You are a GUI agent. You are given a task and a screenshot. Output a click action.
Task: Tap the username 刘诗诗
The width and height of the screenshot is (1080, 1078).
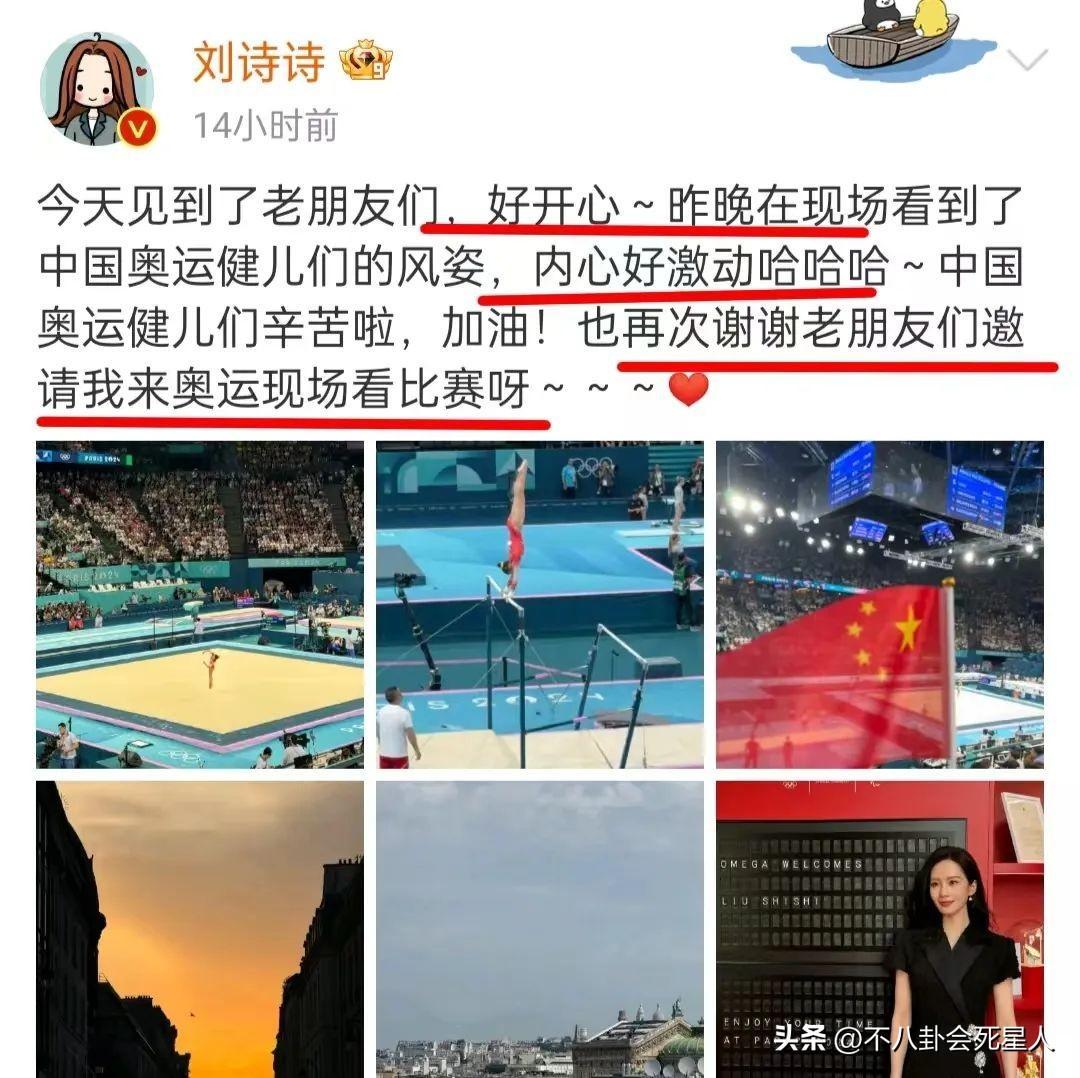[259, 64]
